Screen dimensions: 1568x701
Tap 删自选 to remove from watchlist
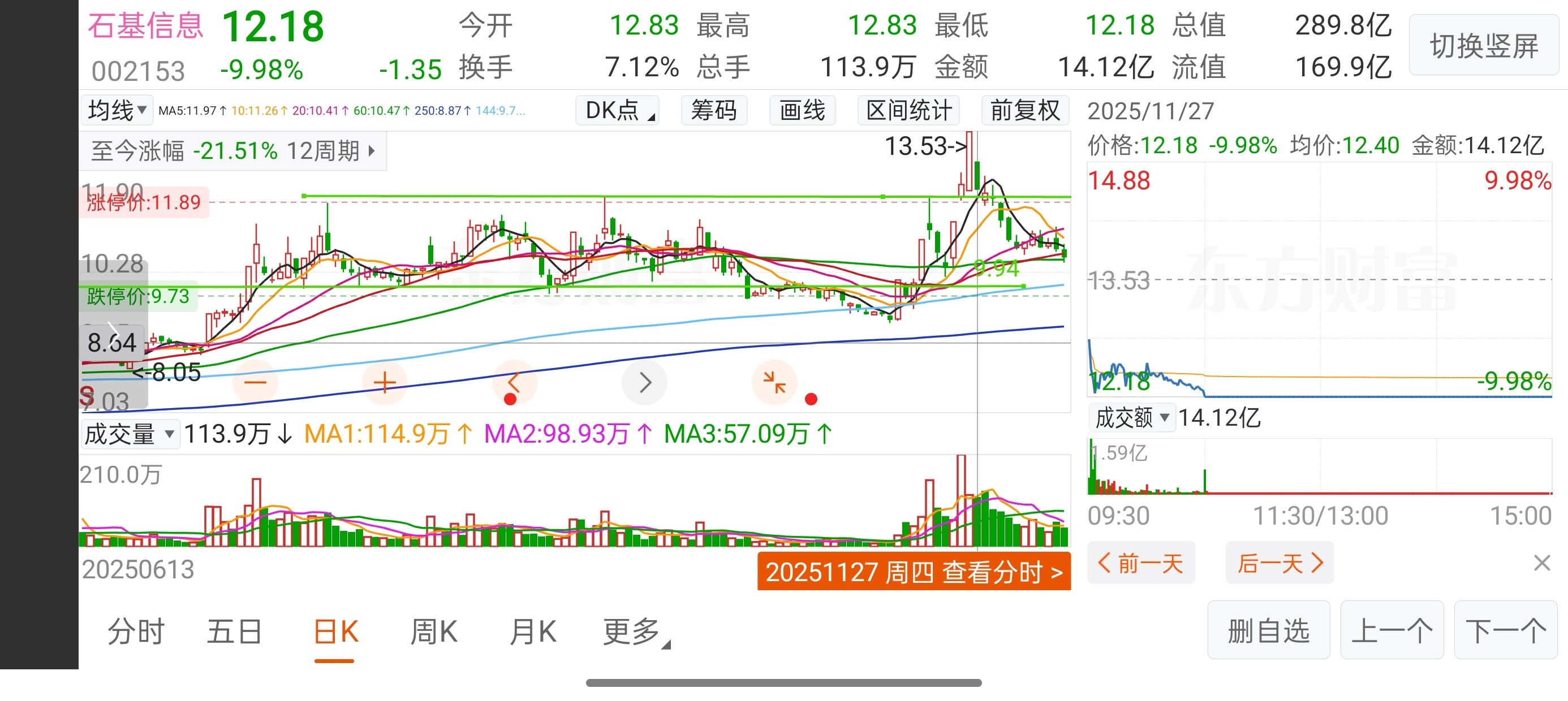(1268, 630)
